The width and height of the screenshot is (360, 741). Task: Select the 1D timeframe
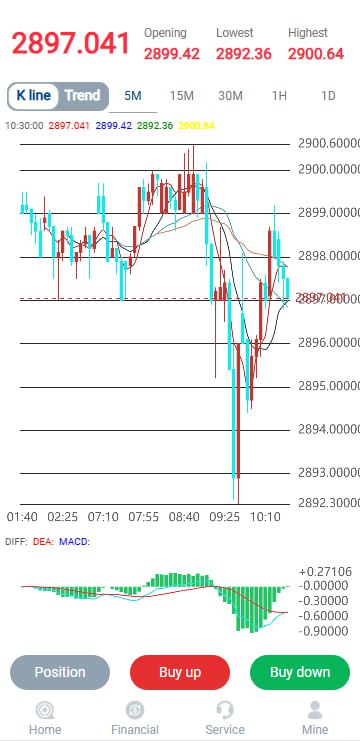point(328,96)
